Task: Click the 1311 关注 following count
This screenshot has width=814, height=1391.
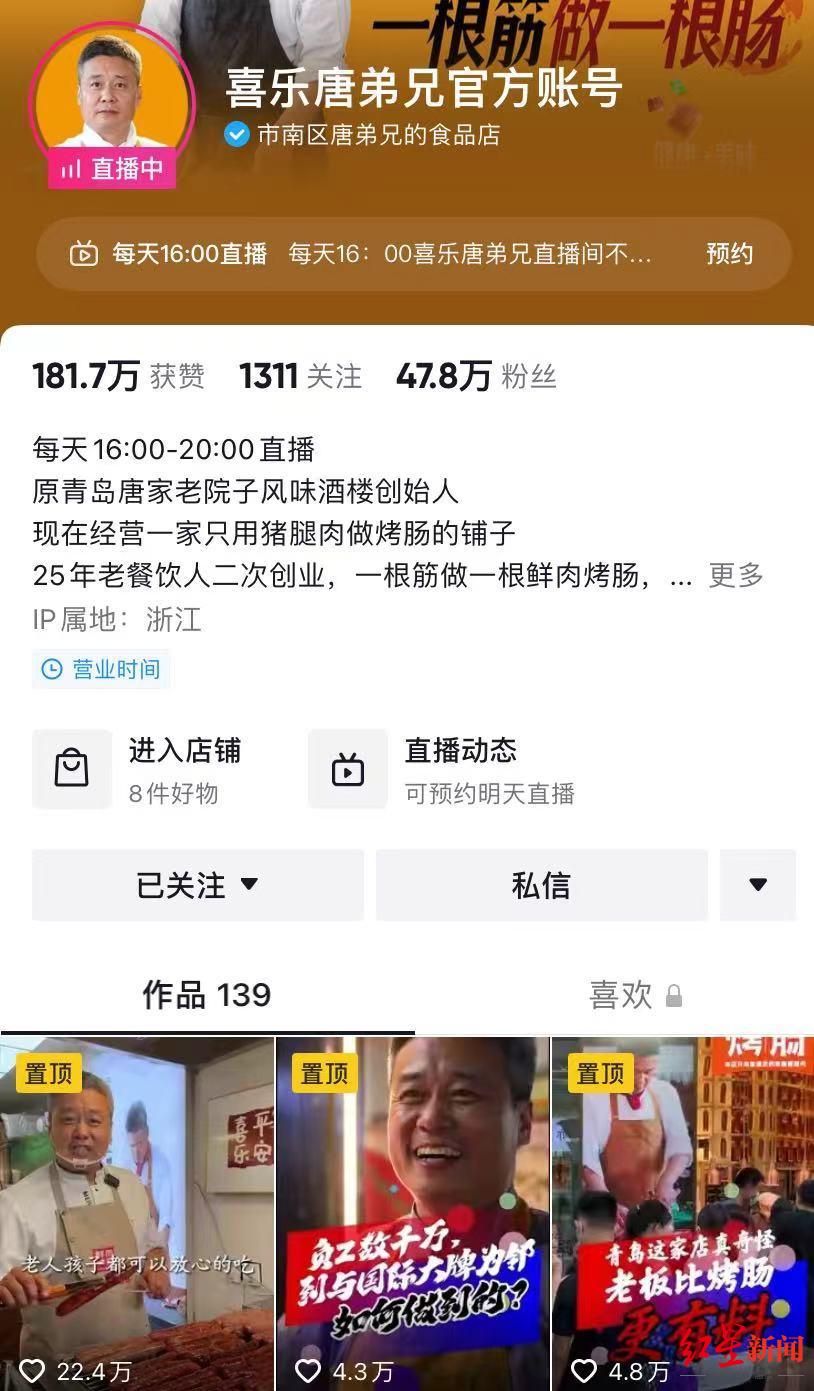Action: (x=301, y=375)
